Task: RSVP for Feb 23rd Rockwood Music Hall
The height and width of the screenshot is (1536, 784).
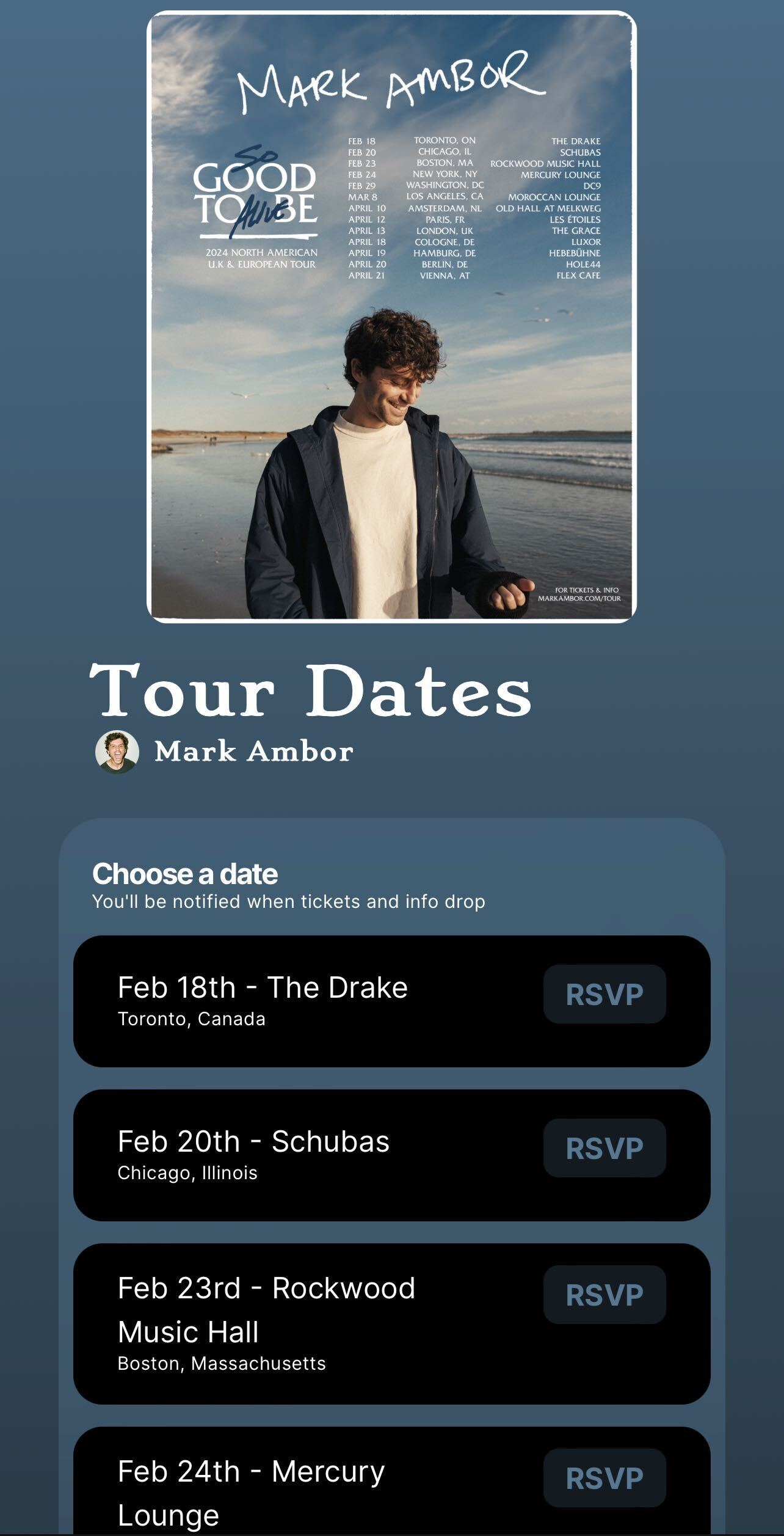Action: coord(604,1295)
